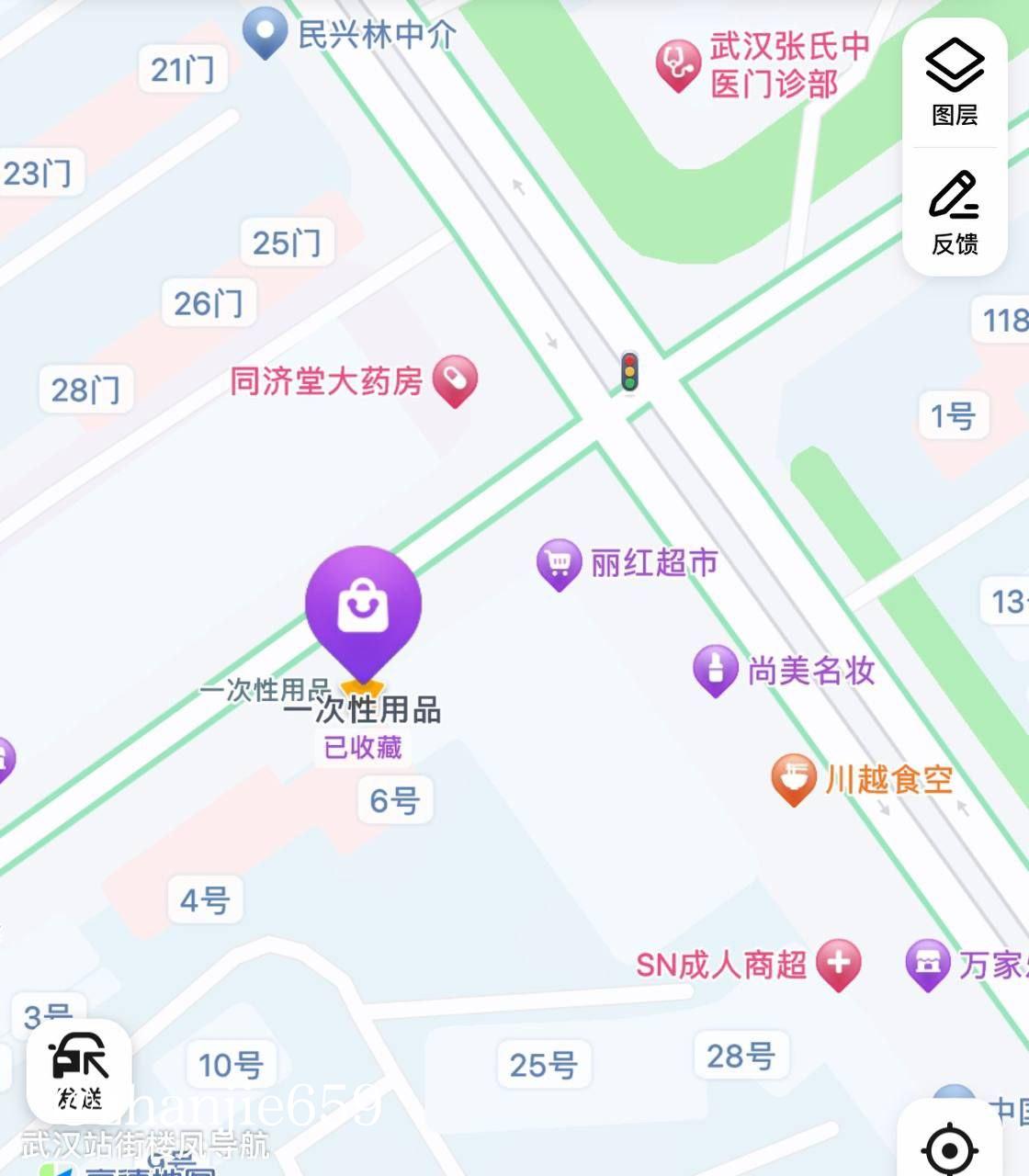Open the 反馈 feedback option
Viewport: 1029px width, 1176px height.
click(954, 212)
